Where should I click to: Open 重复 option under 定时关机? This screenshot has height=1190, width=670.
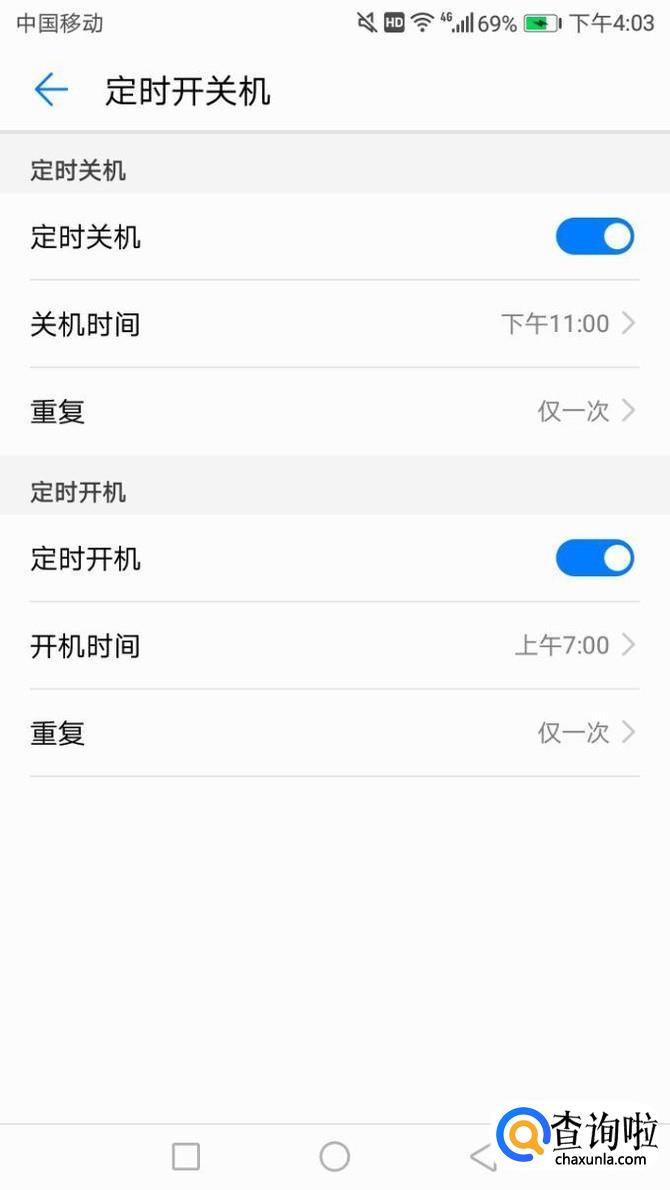334,411
